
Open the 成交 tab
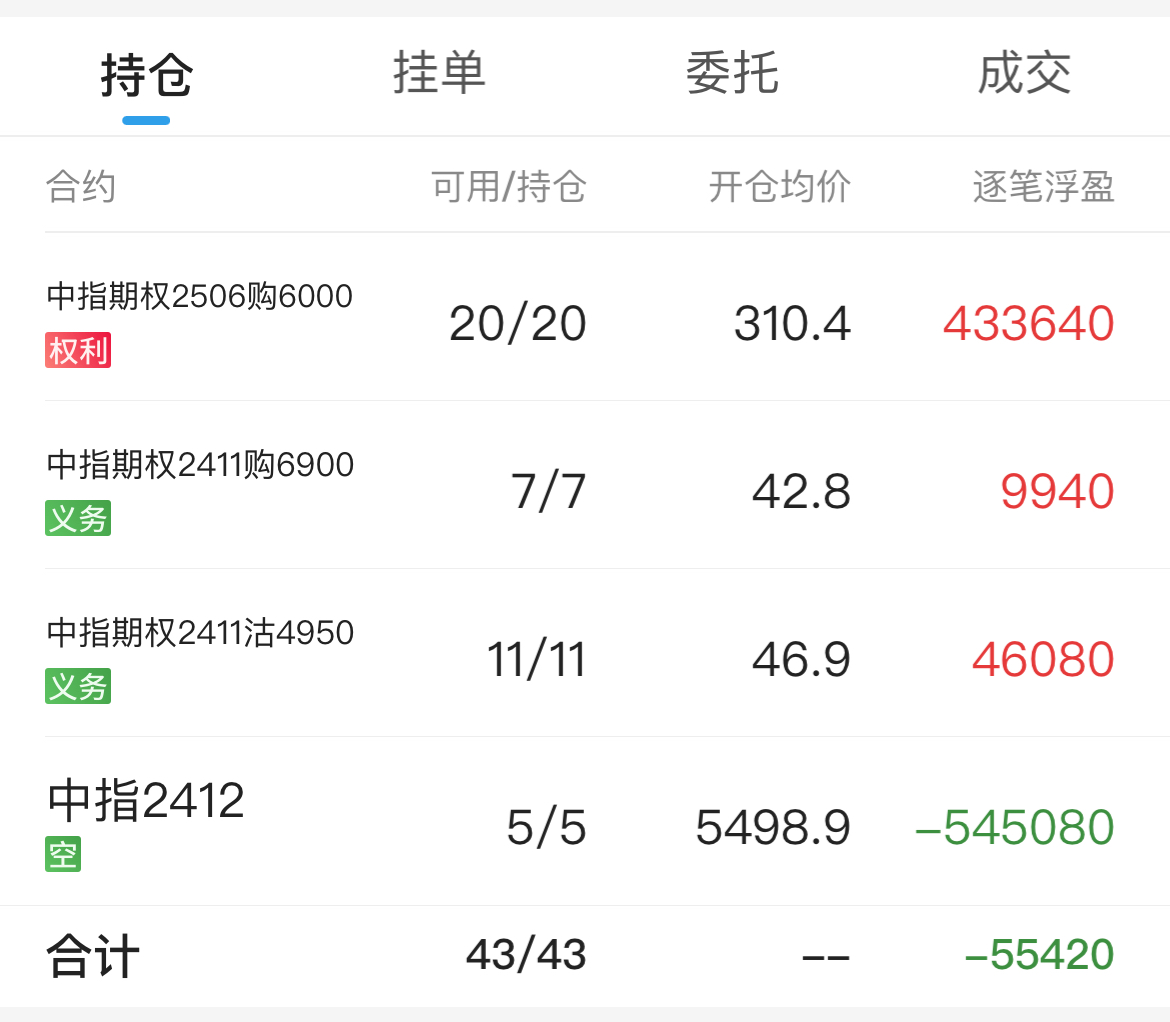tap(1024, 75)
